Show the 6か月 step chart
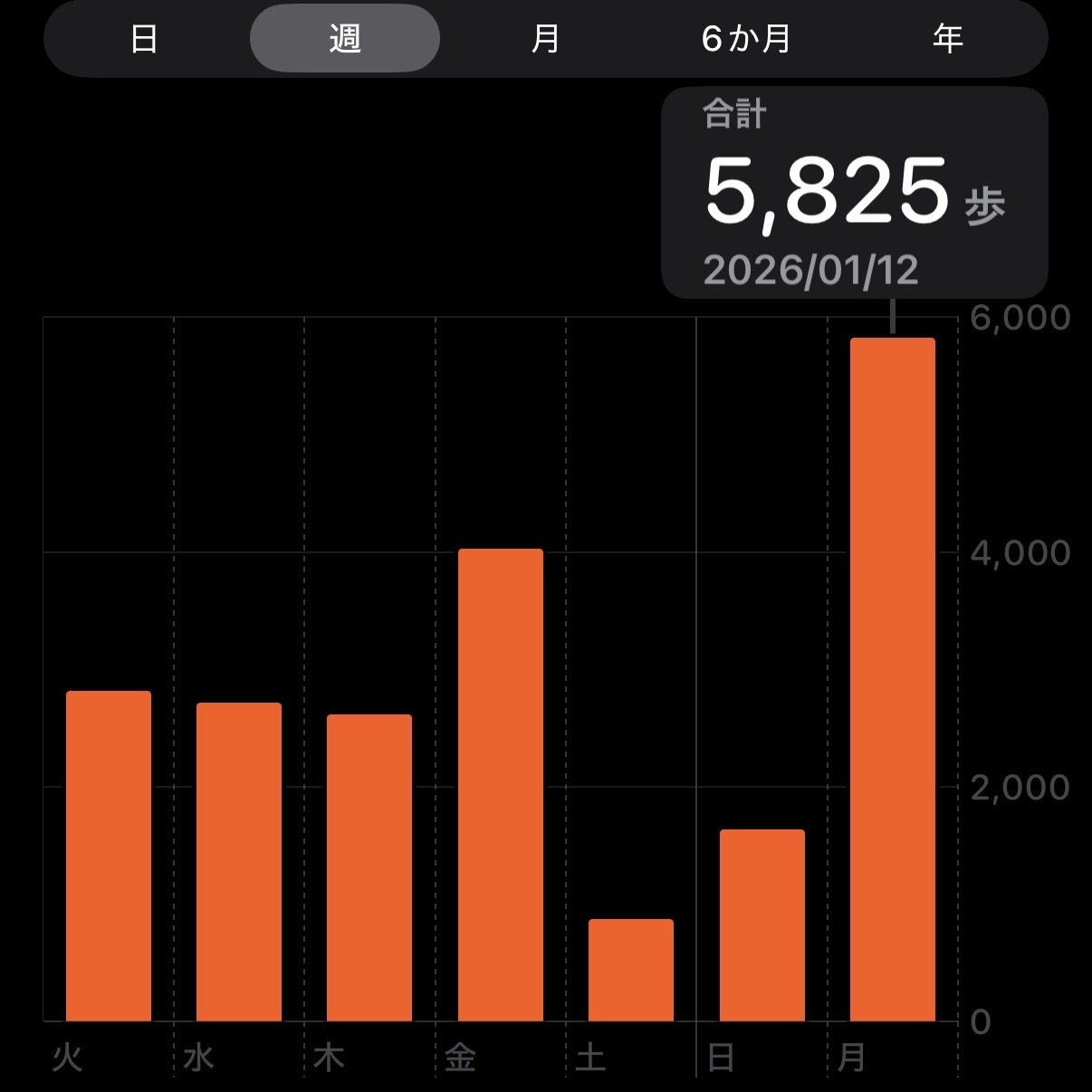The height and width of the screenshot is (1092, 1092). click(x=746, y=39)
